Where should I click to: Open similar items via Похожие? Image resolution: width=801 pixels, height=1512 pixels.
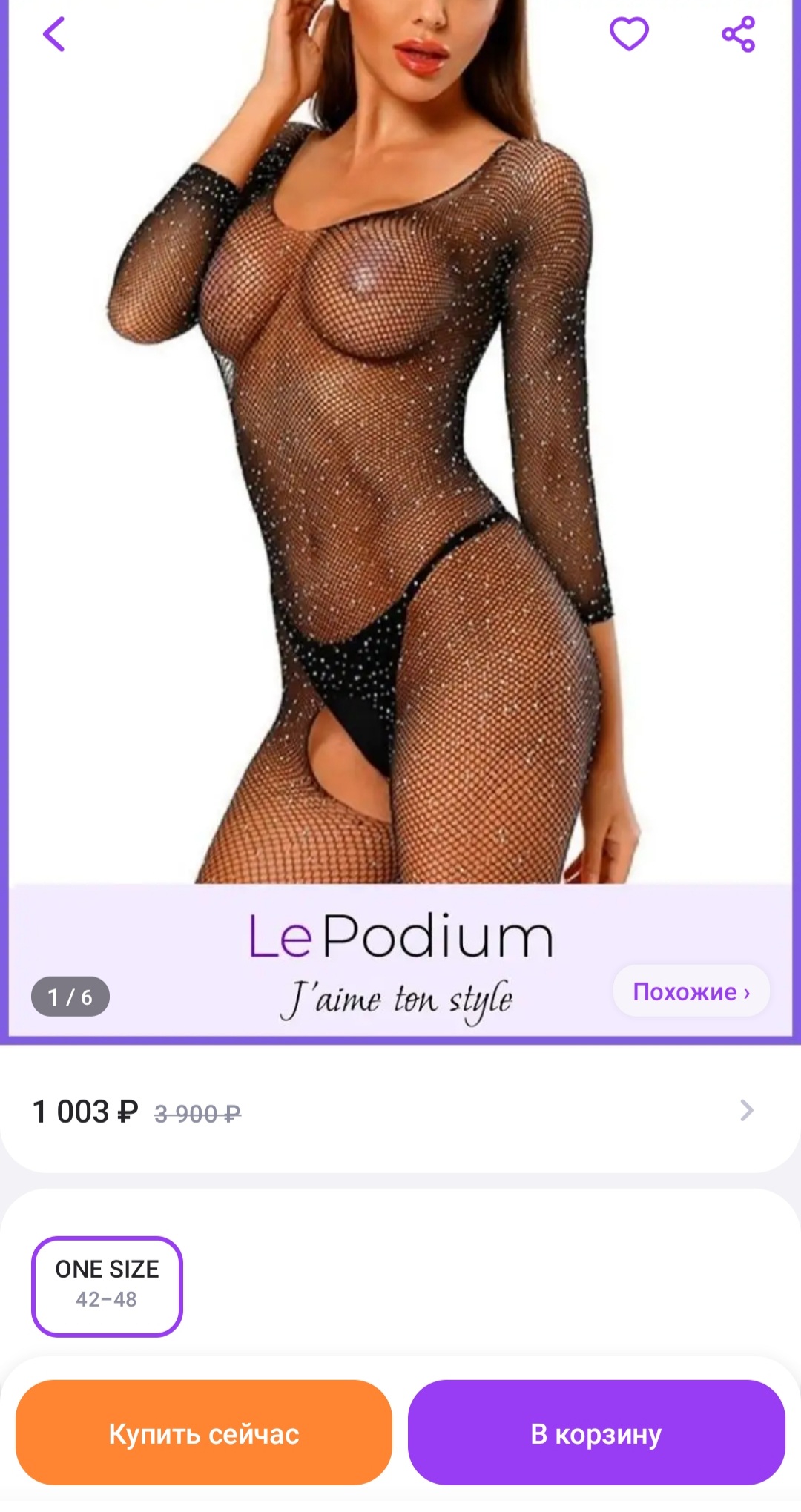pyautogui.click(x=690, y=991)
